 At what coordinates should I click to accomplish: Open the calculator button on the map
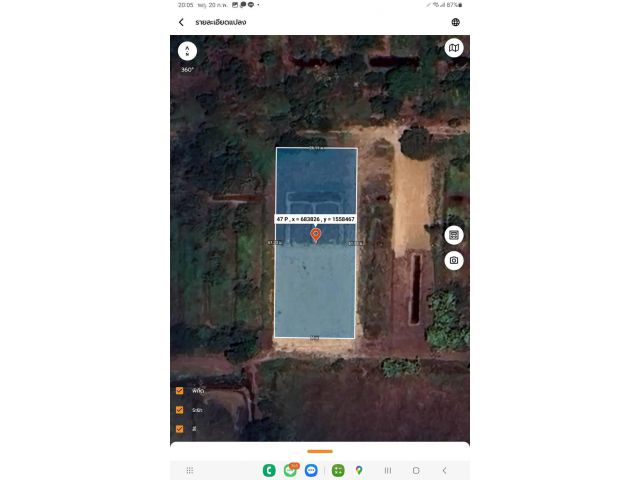(454, 235)
